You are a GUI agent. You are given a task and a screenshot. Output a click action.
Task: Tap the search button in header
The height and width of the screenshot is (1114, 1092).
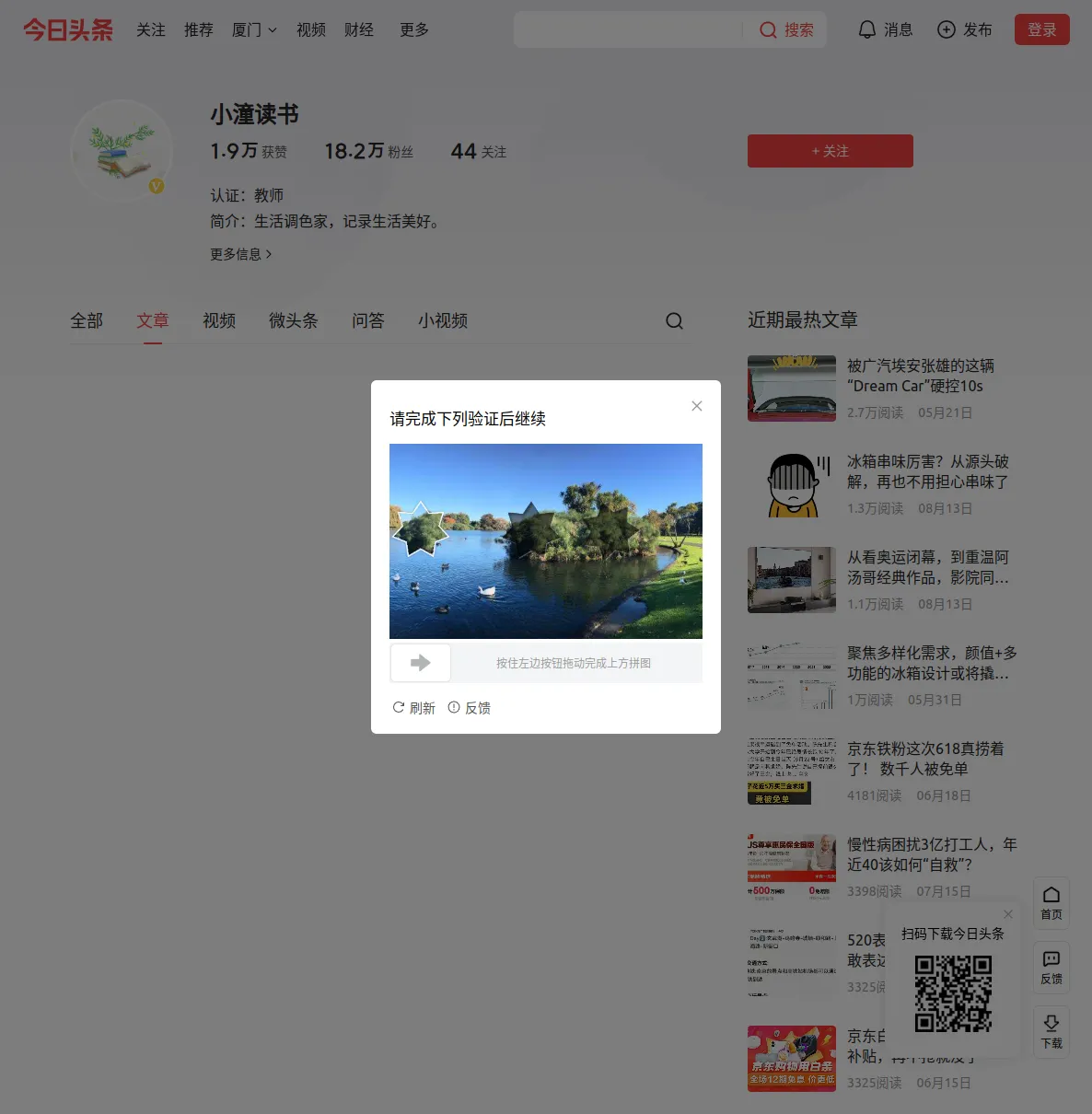click(x=787, y=30)
